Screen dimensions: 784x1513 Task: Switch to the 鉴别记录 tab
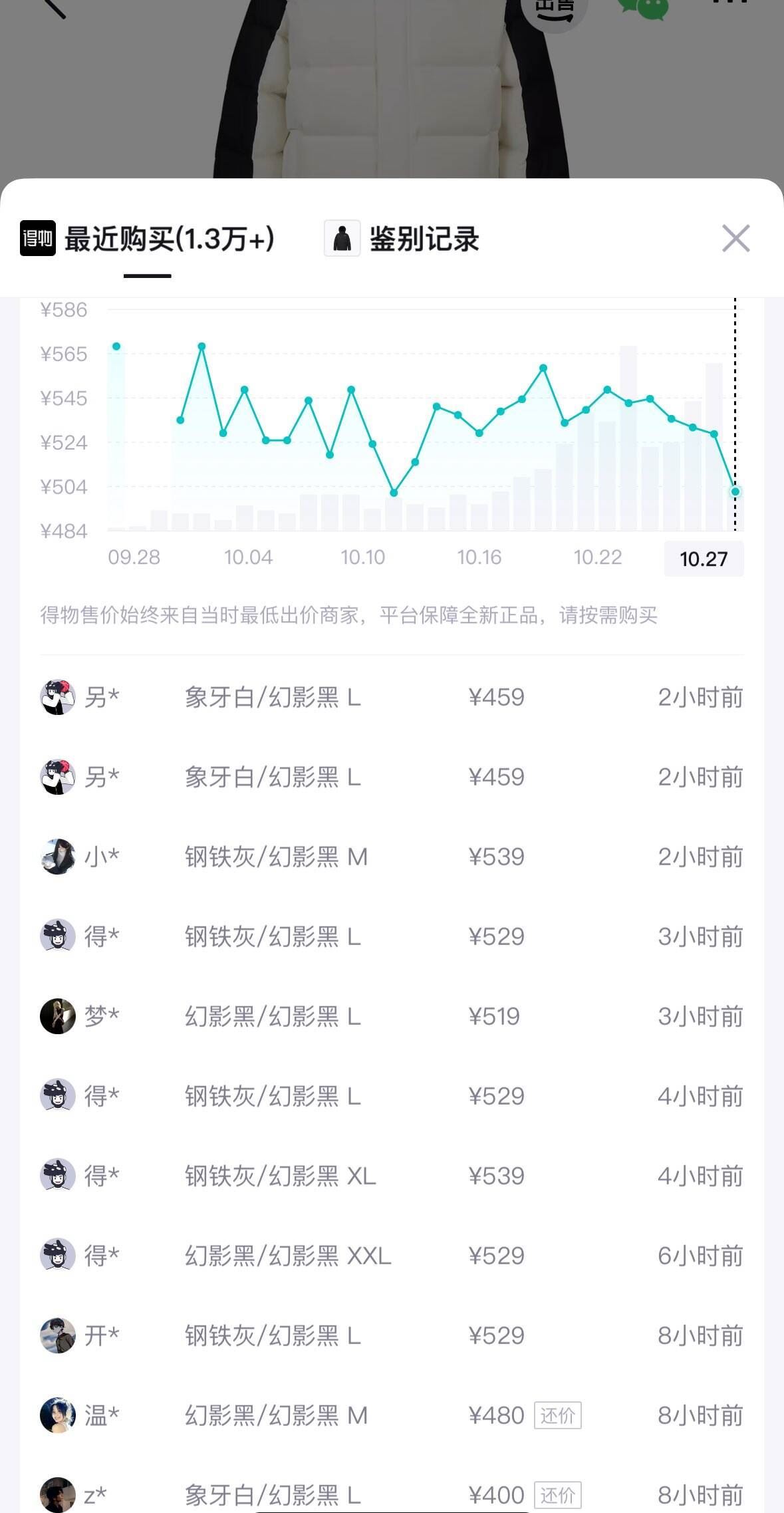pos(423,239)
